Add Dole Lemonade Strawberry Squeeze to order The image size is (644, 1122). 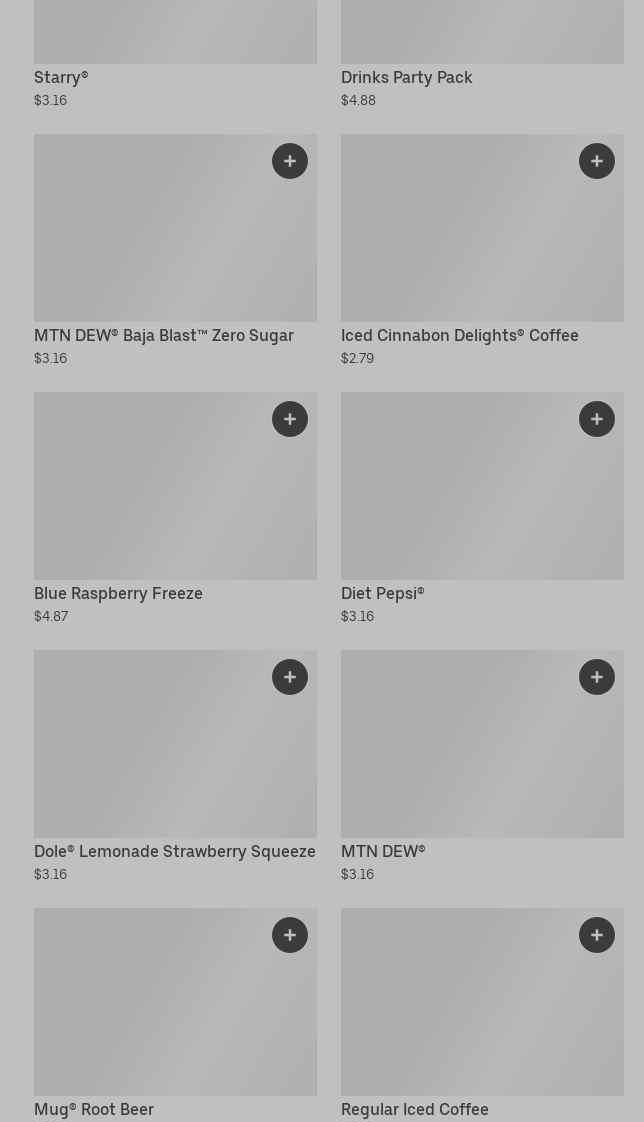pos(290,677)
